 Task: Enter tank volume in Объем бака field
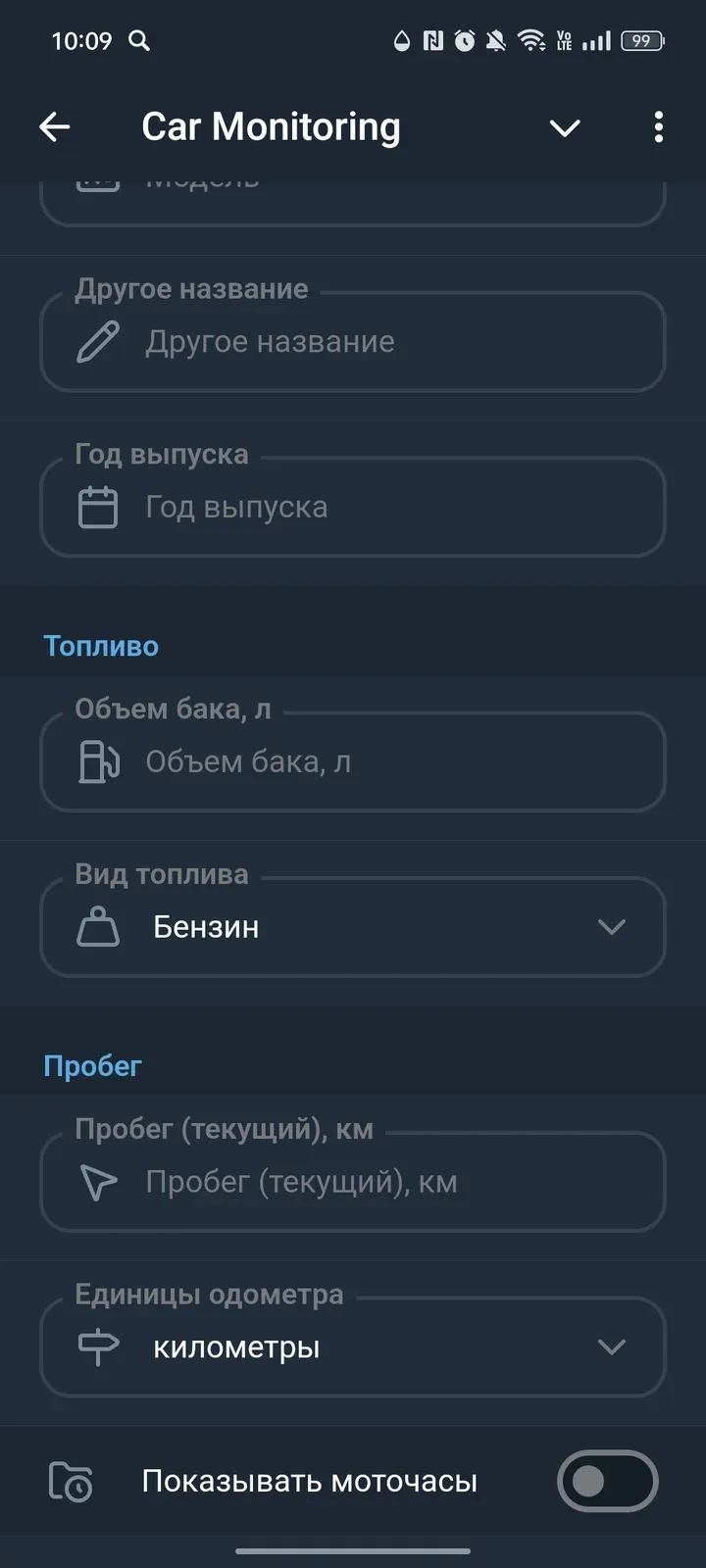(353, 761)
